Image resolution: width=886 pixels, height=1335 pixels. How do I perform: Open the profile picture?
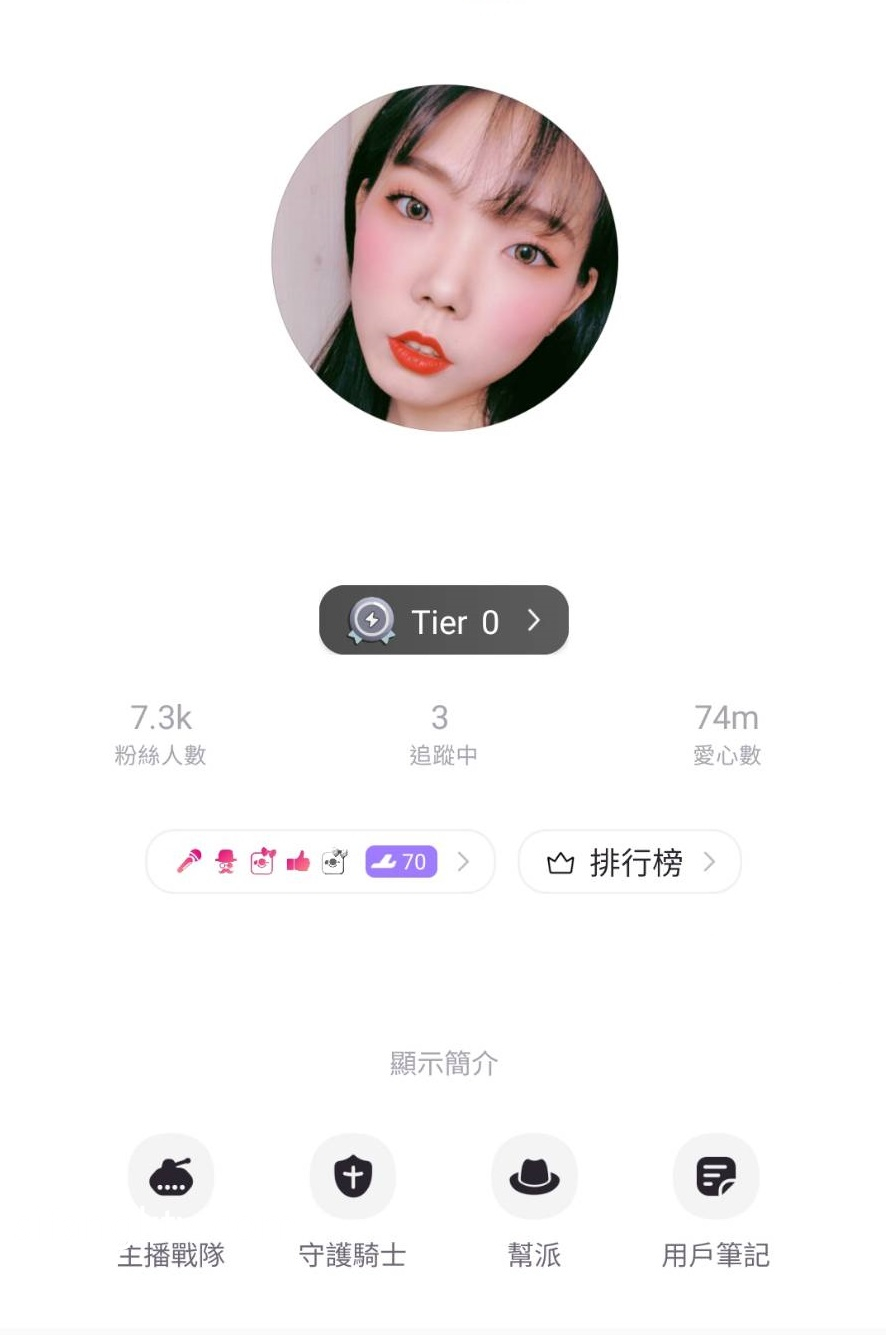[x=444, y=258]
